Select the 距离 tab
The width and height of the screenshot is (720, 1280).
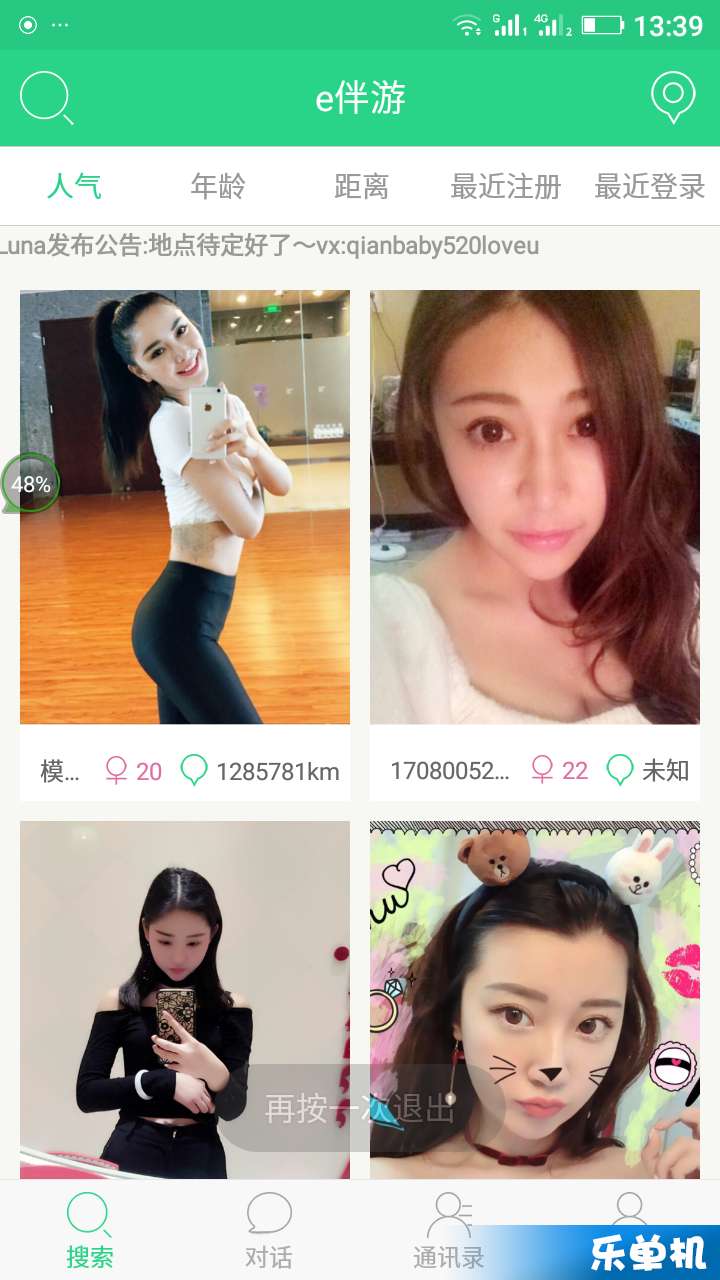(361, 186)
